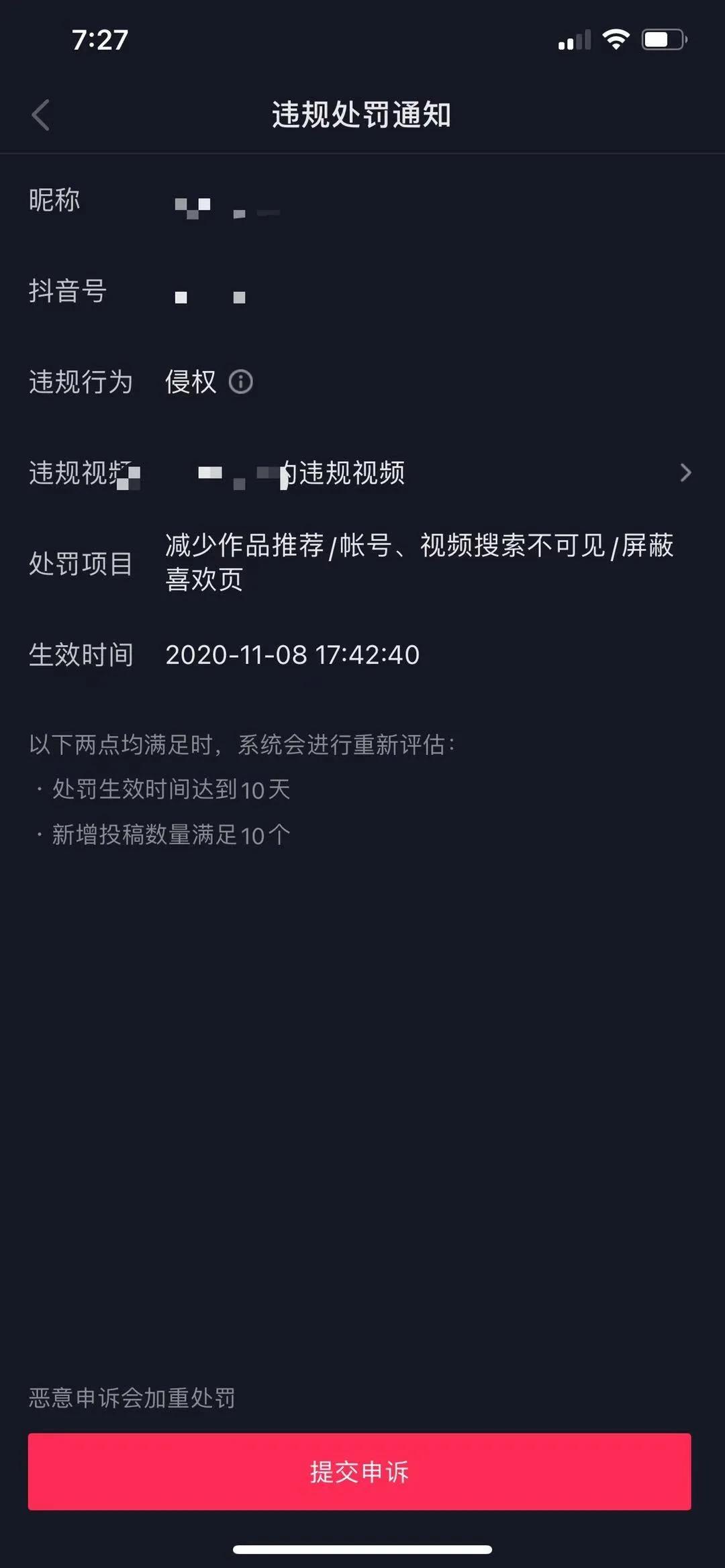Image resolution: width=725 pixels, height=1568 pixels.
Task: Tap the home indicator bar at bottom
Action: [362, 1549]
